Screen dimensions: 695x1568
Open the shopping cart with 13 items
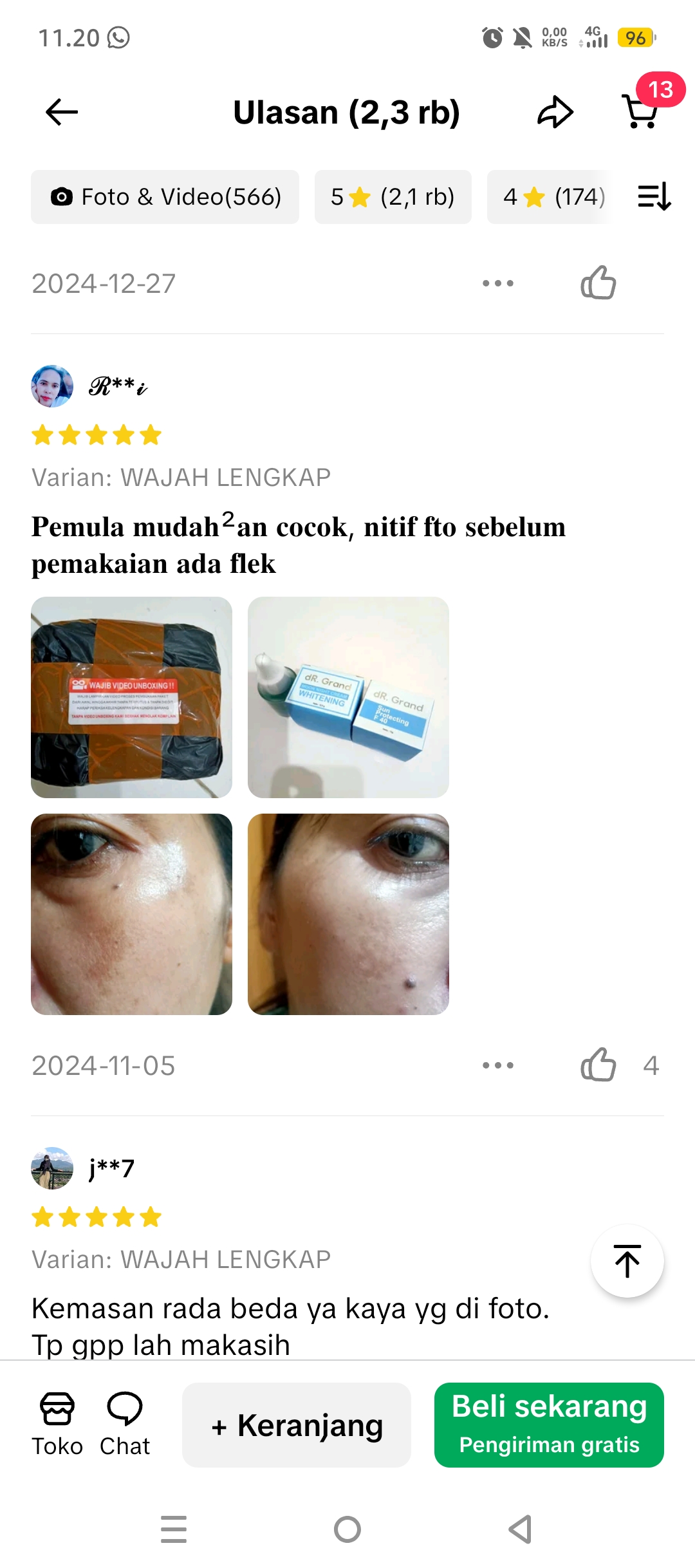pos(641,113)
